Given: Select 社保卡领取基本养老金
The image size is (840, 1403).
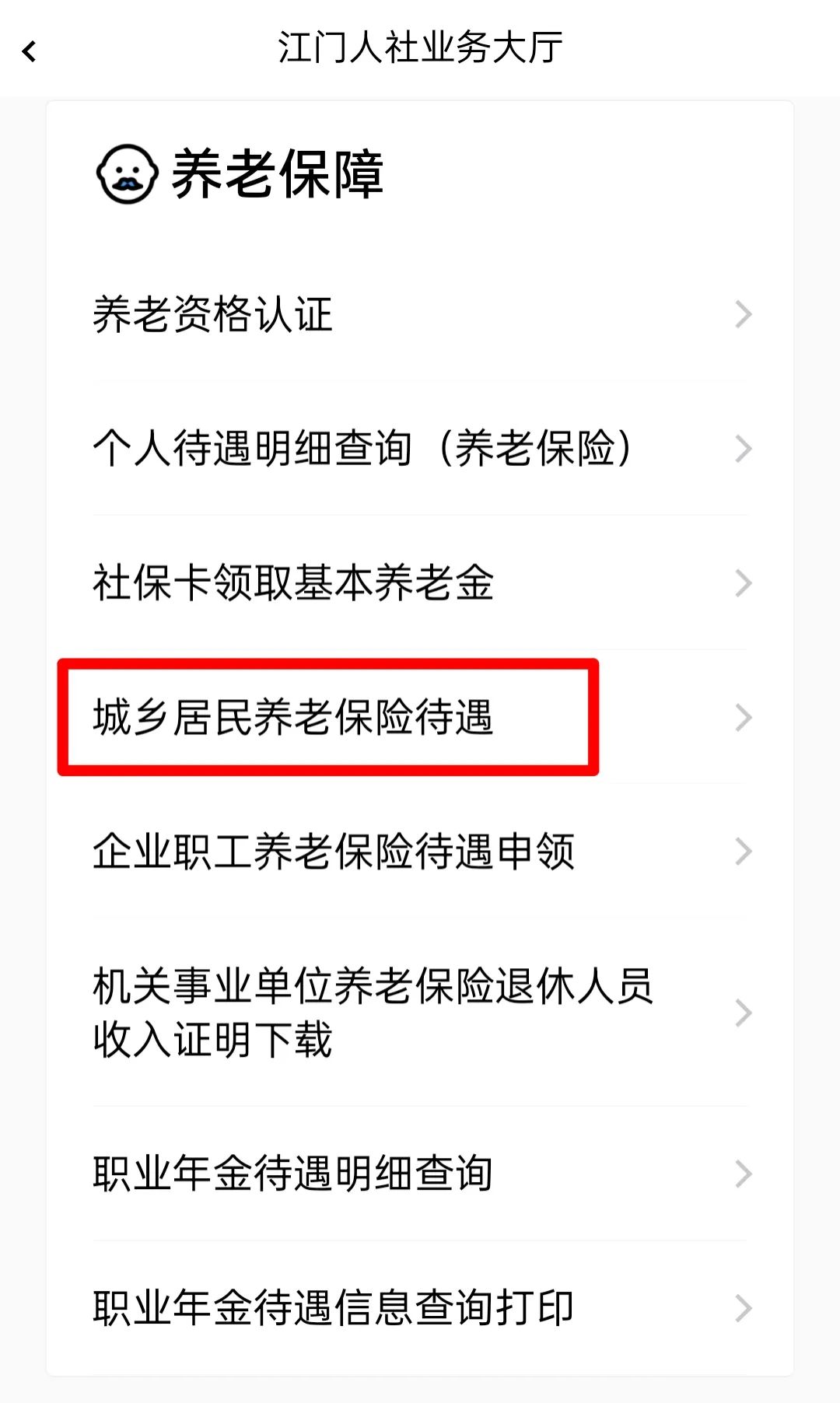Looking at the screenshot, I should click(420, 583).
